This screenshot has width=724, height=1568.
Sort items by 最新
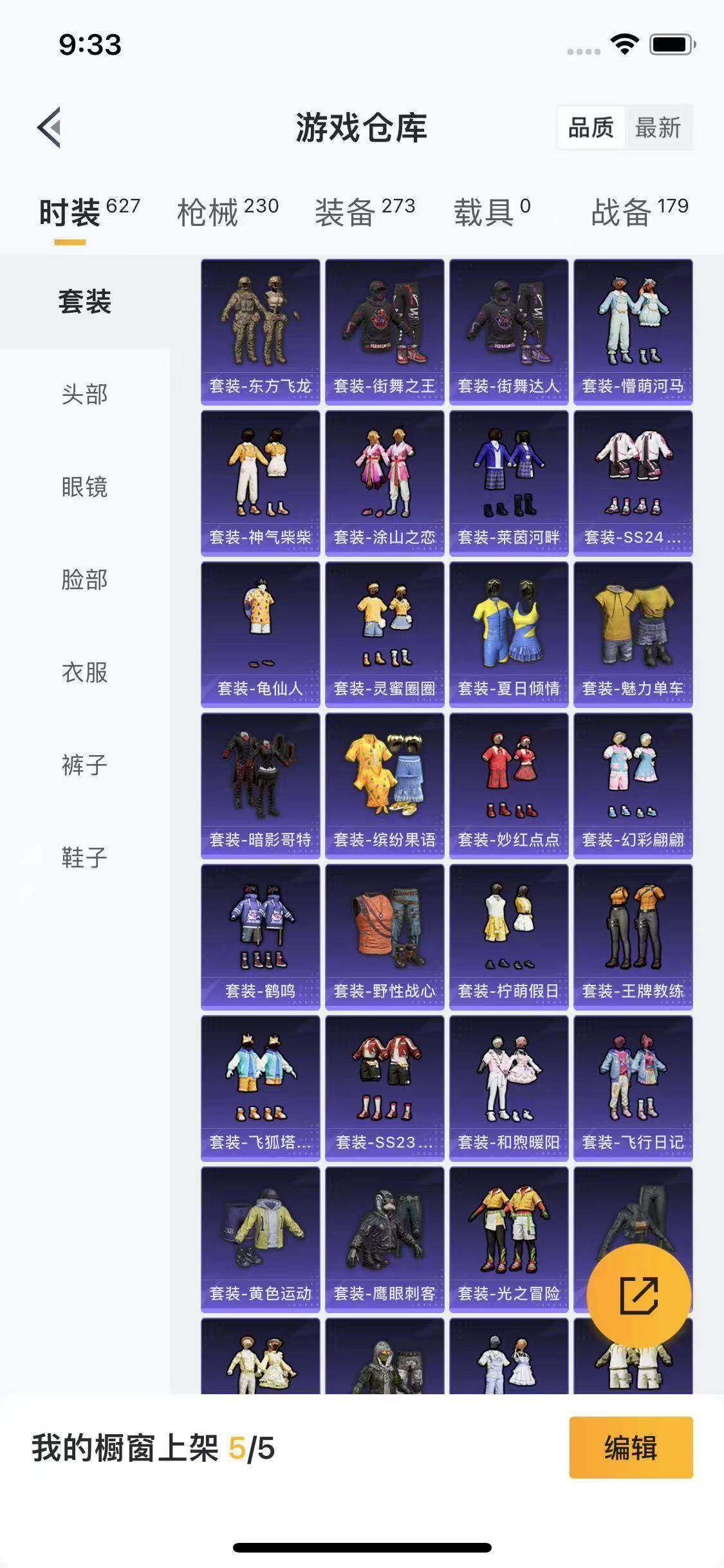click(x=658, y=127)
